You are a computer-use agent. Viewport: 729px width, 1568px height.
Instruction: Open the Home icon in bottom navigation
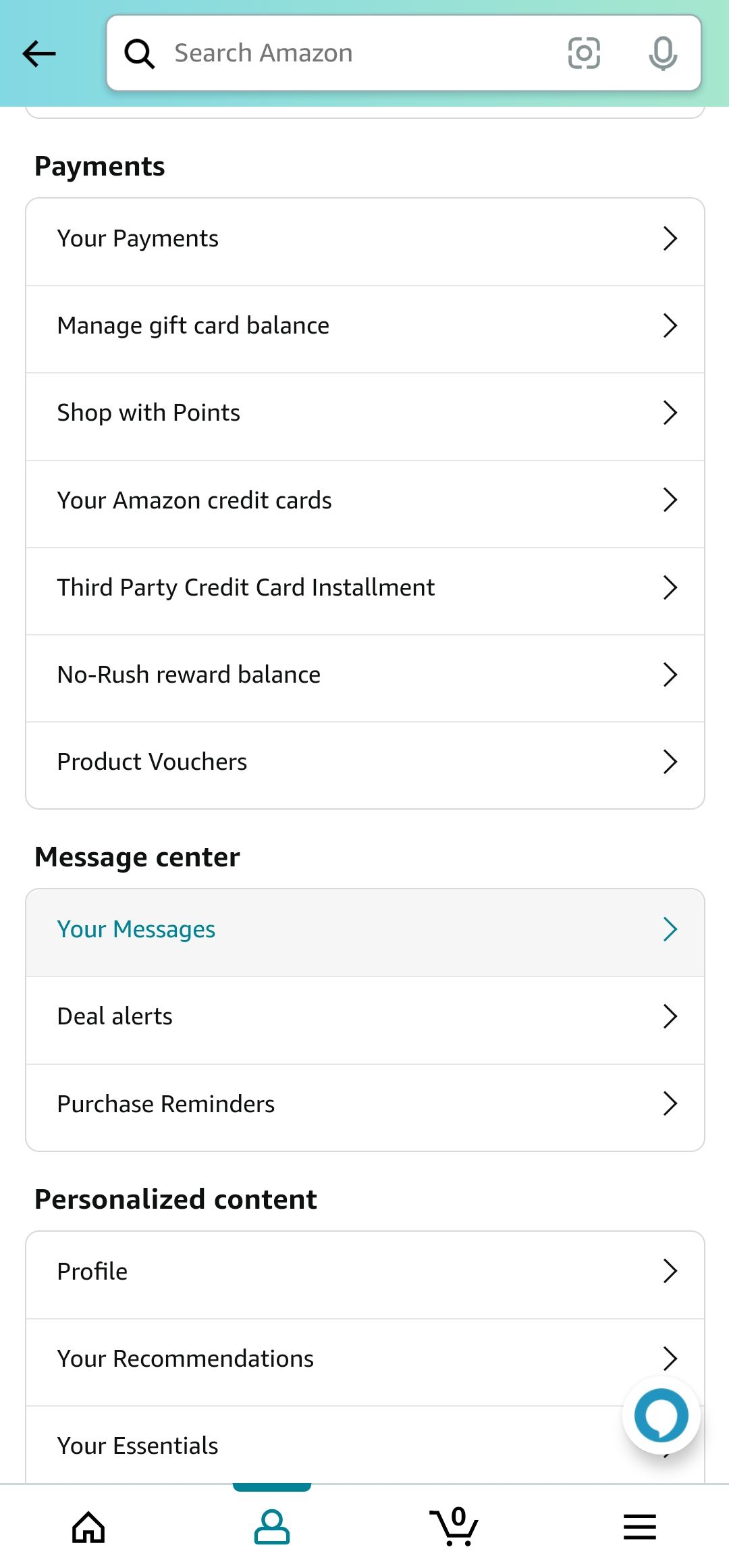pos(88,1525)
